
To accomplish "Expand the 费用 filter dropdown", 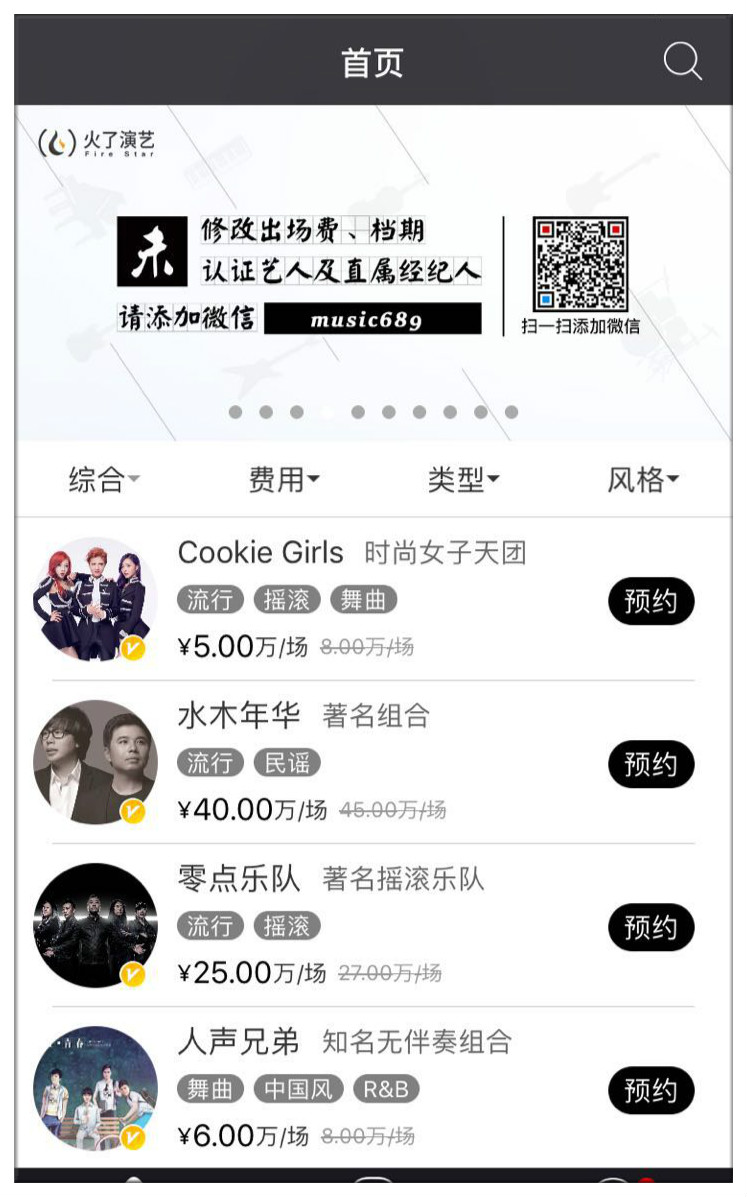I will pos(284,480).
